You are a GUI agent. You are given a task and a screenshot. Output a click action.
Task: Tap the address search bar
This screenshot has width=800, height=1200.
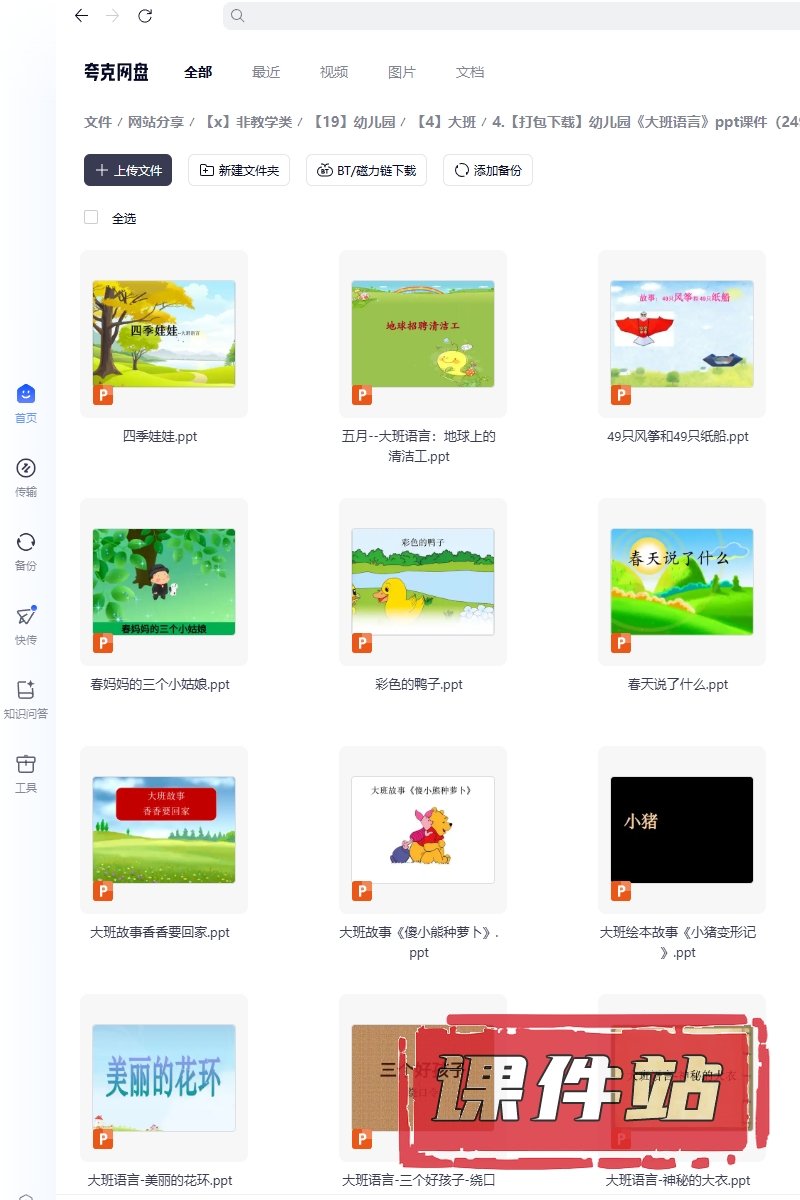coord(500,16)
